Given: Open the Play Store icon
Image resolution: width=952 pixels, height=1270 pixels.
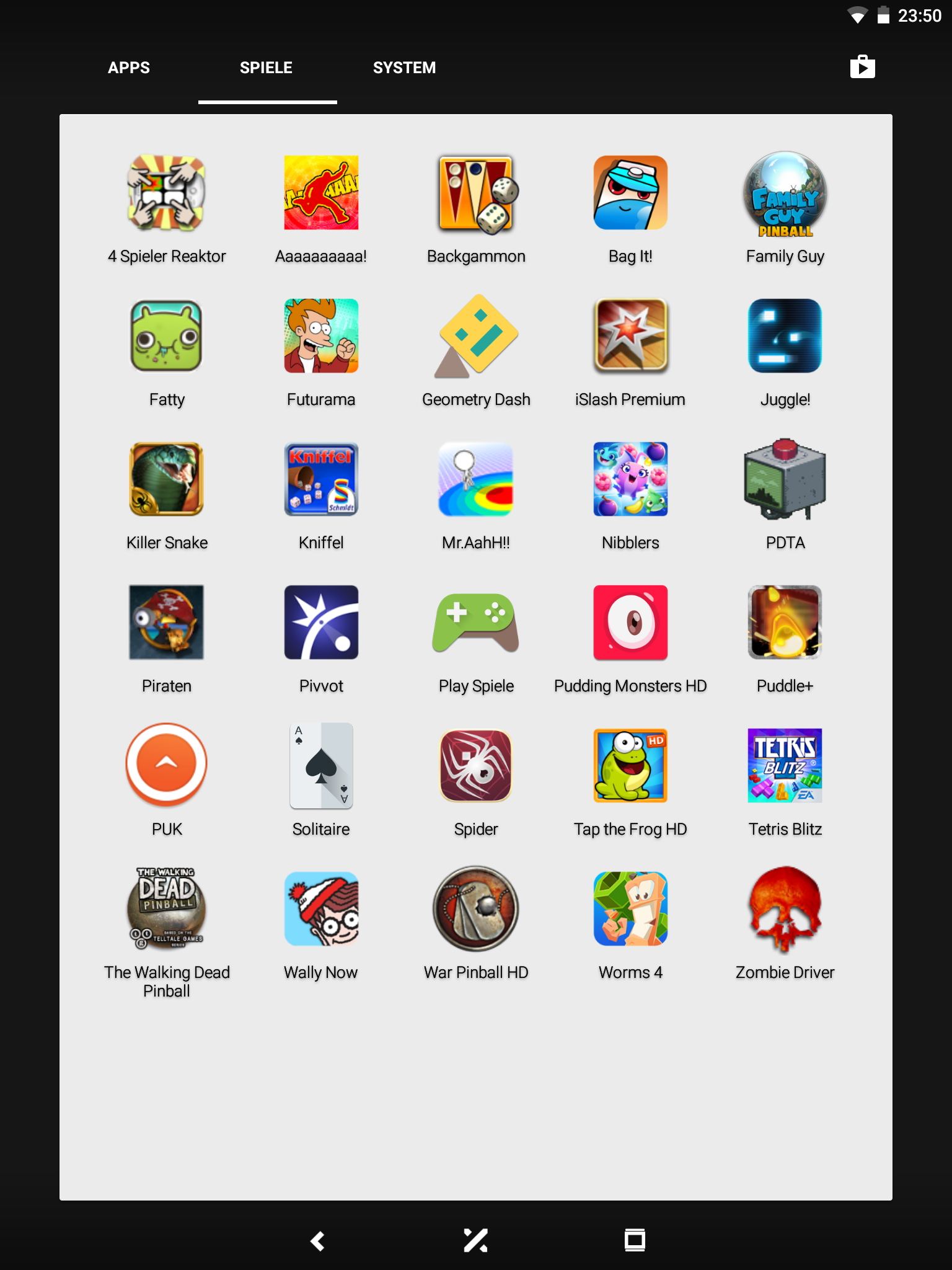Looking at the screenshot, I should point(862,67).
